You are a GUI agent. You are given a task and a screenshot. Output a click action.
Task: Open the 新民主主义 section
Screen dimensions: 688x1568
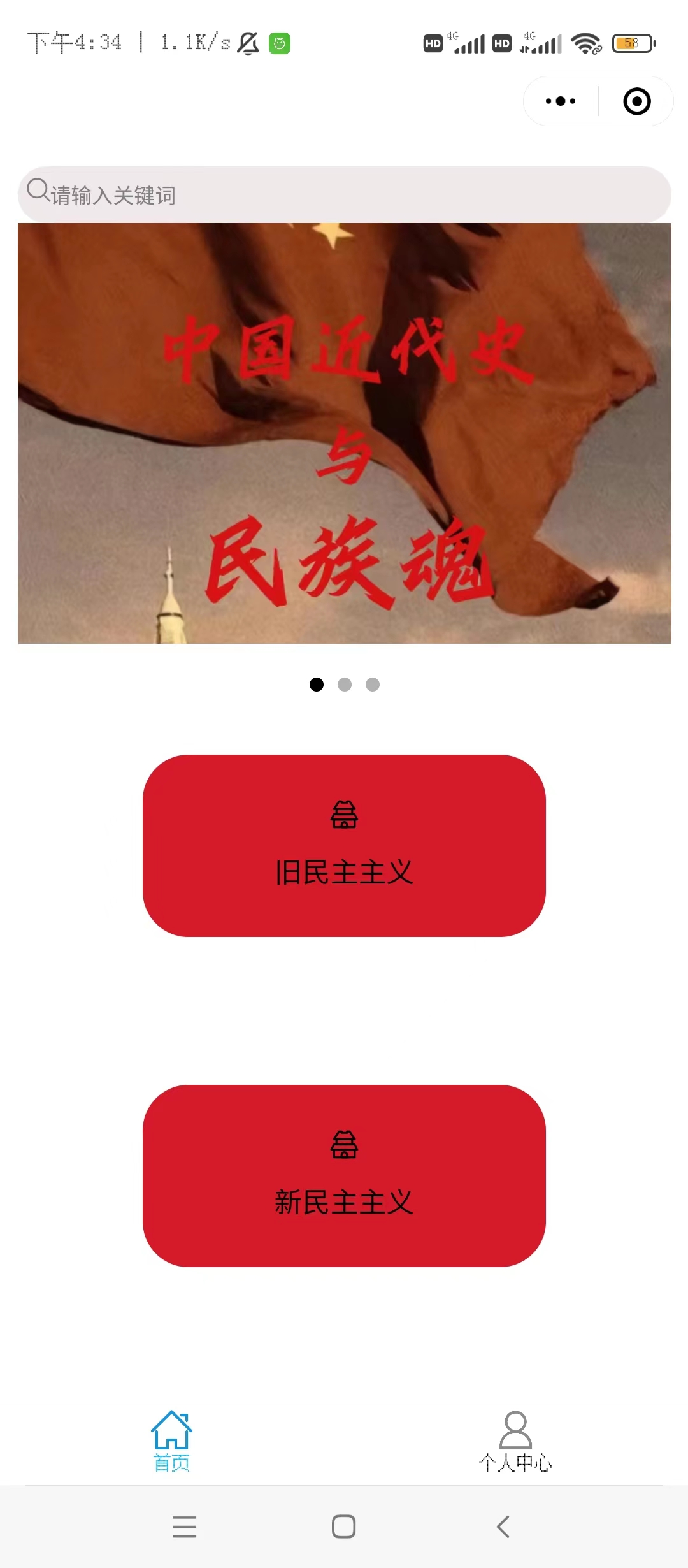click(x=344, y=1176)
